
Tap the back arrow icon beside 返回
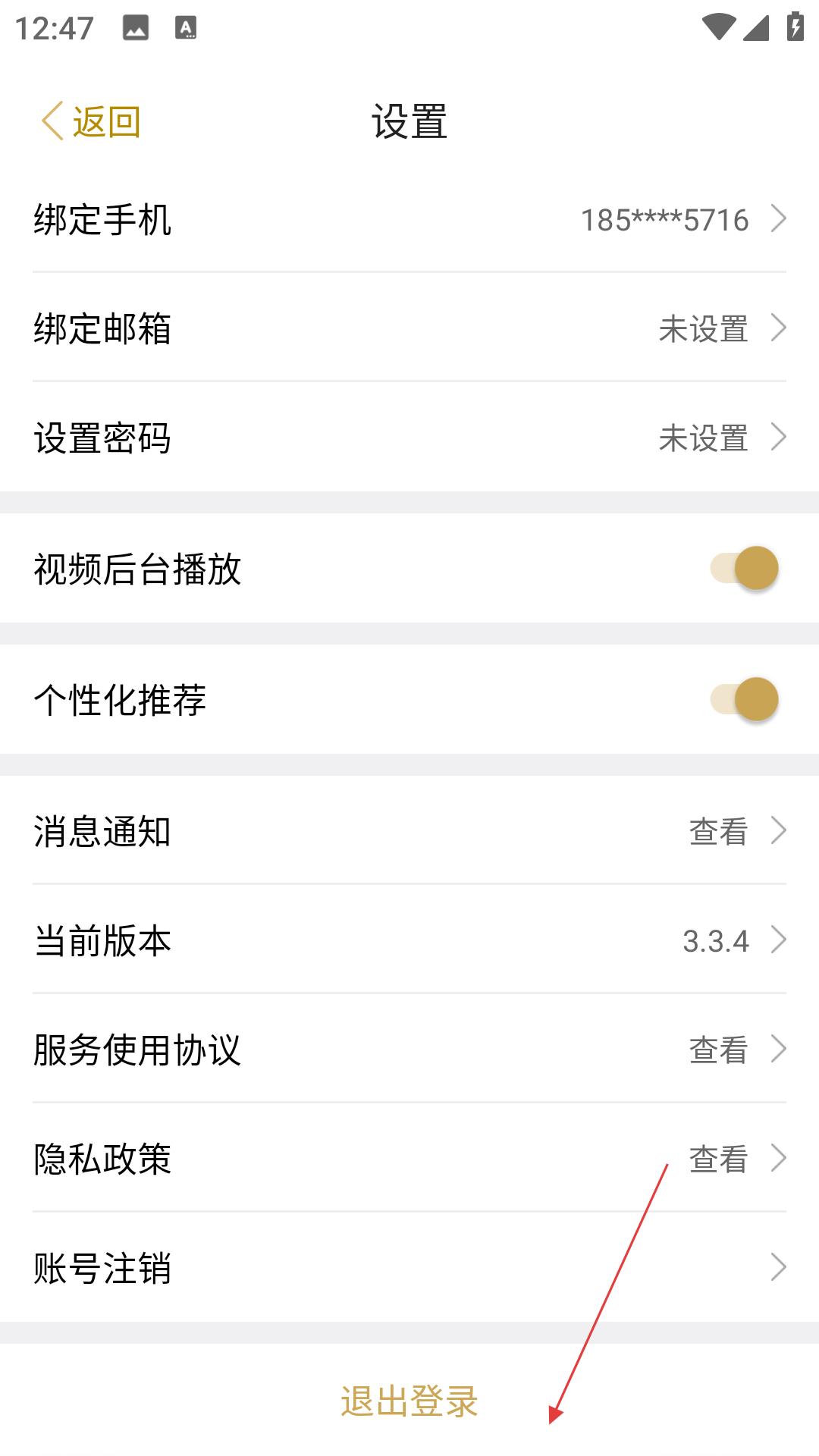click(52, 121)
